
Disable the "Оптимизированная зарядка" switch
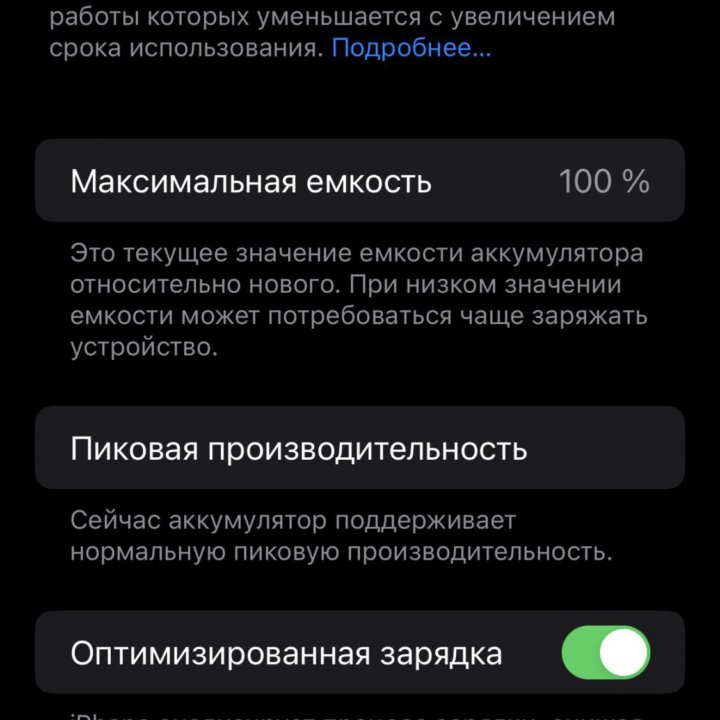pos(605,654)
